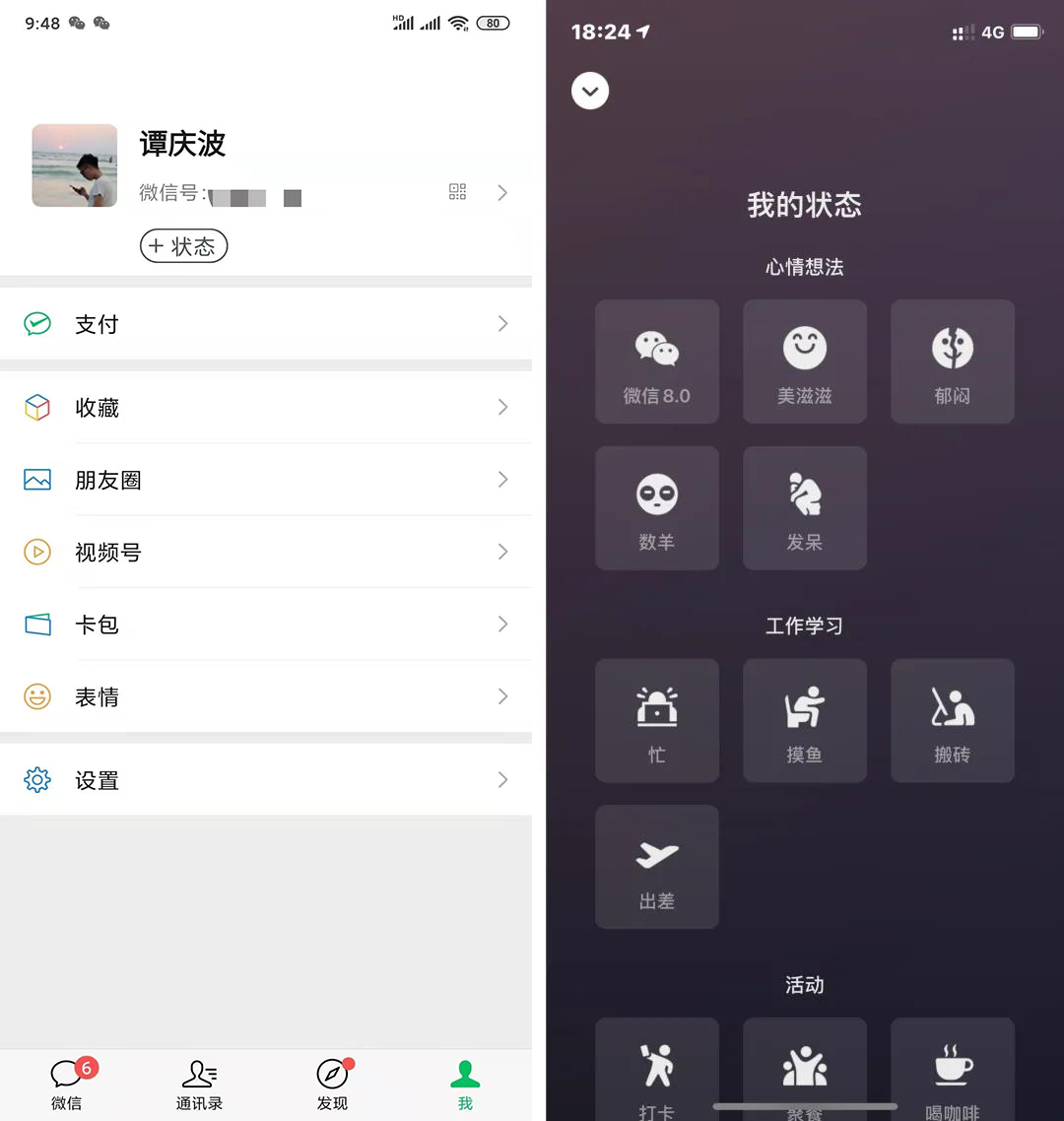Choose the 发呆 status tile
The width and height of the screenshot is (1064, 1121).
pyautogui.click(x=804, y=507)
